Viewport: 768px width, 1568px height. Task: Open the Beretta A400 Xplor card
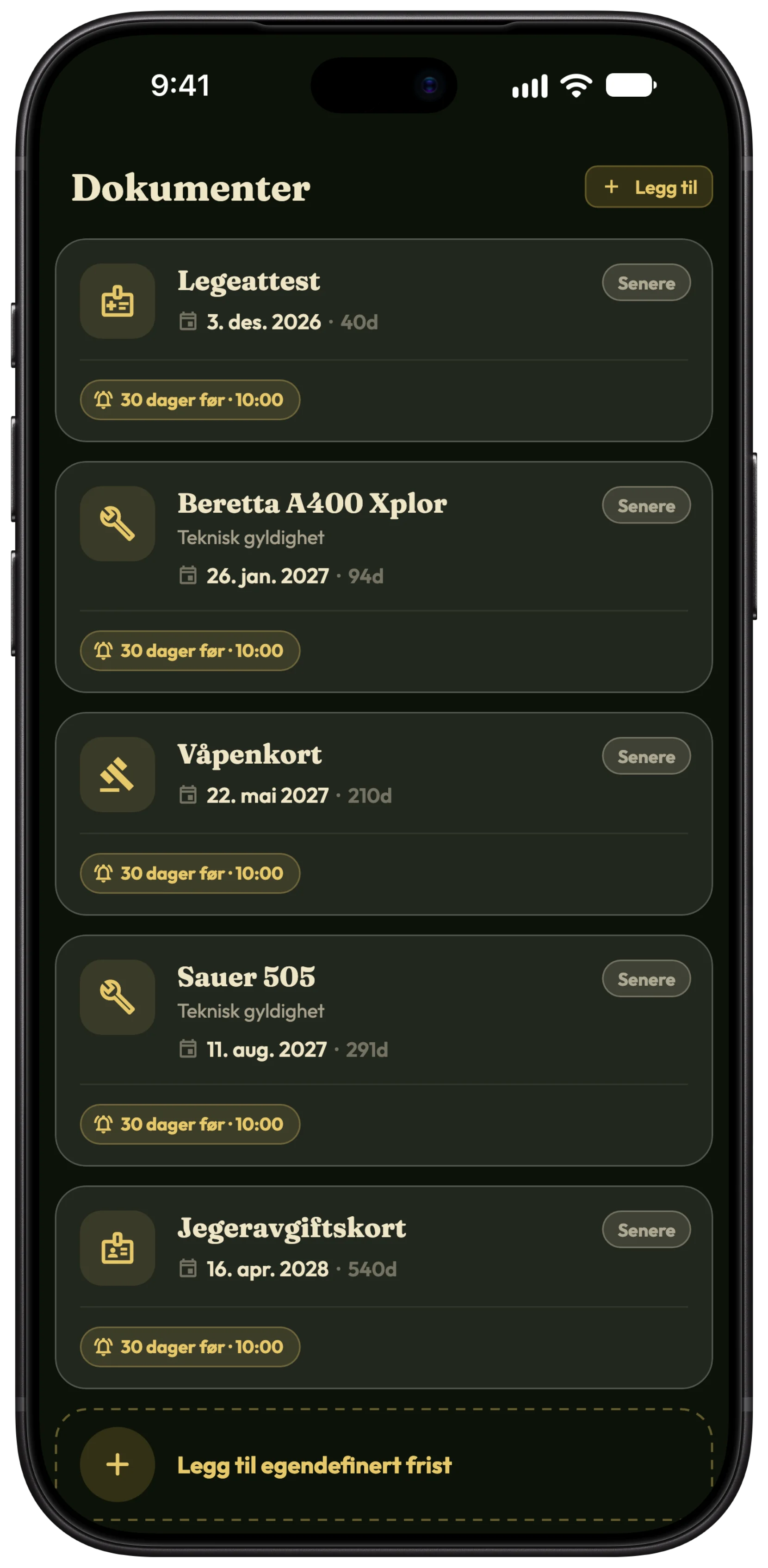384,577
